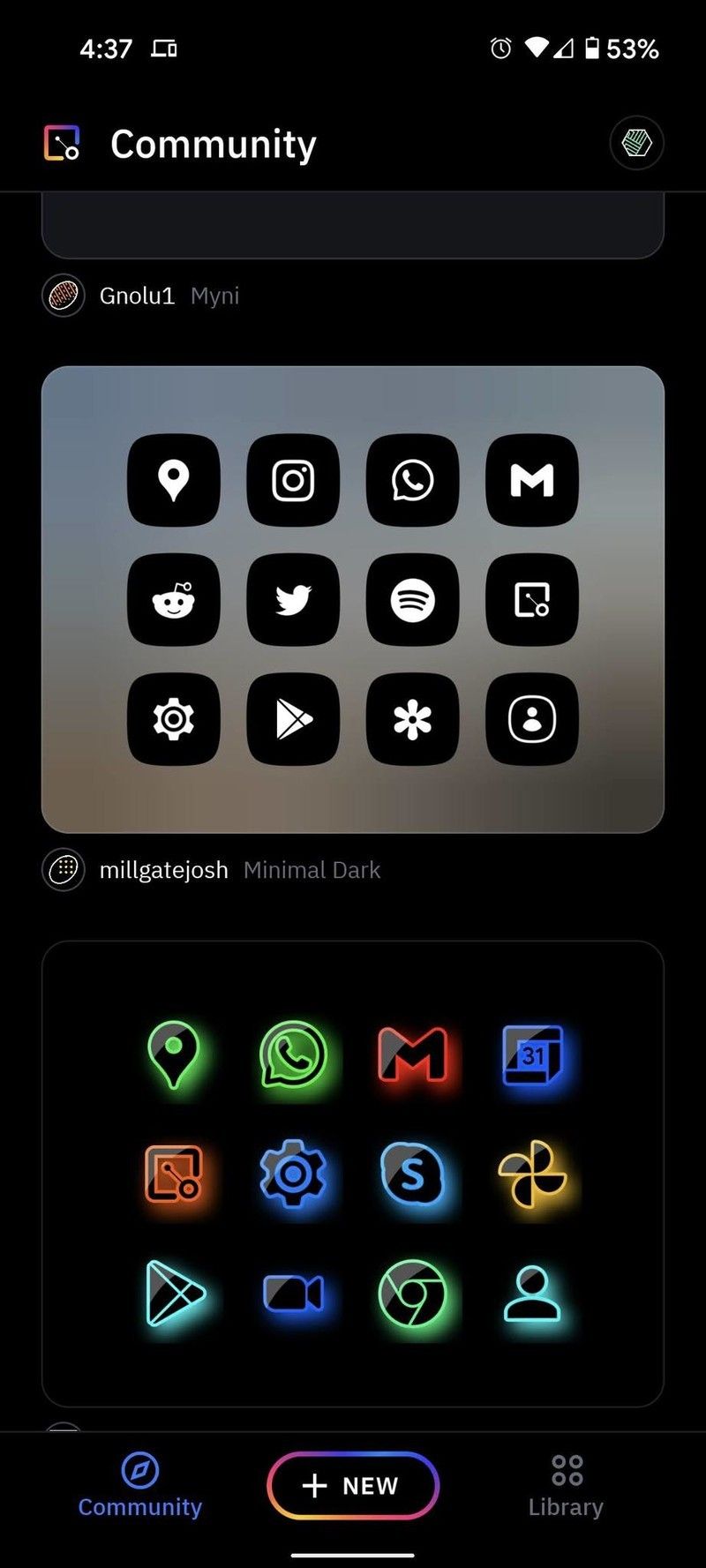Viewport: 706px width, 1568px height.
Task: Tap the profile avatar in the top right
Action: [636, 142]
